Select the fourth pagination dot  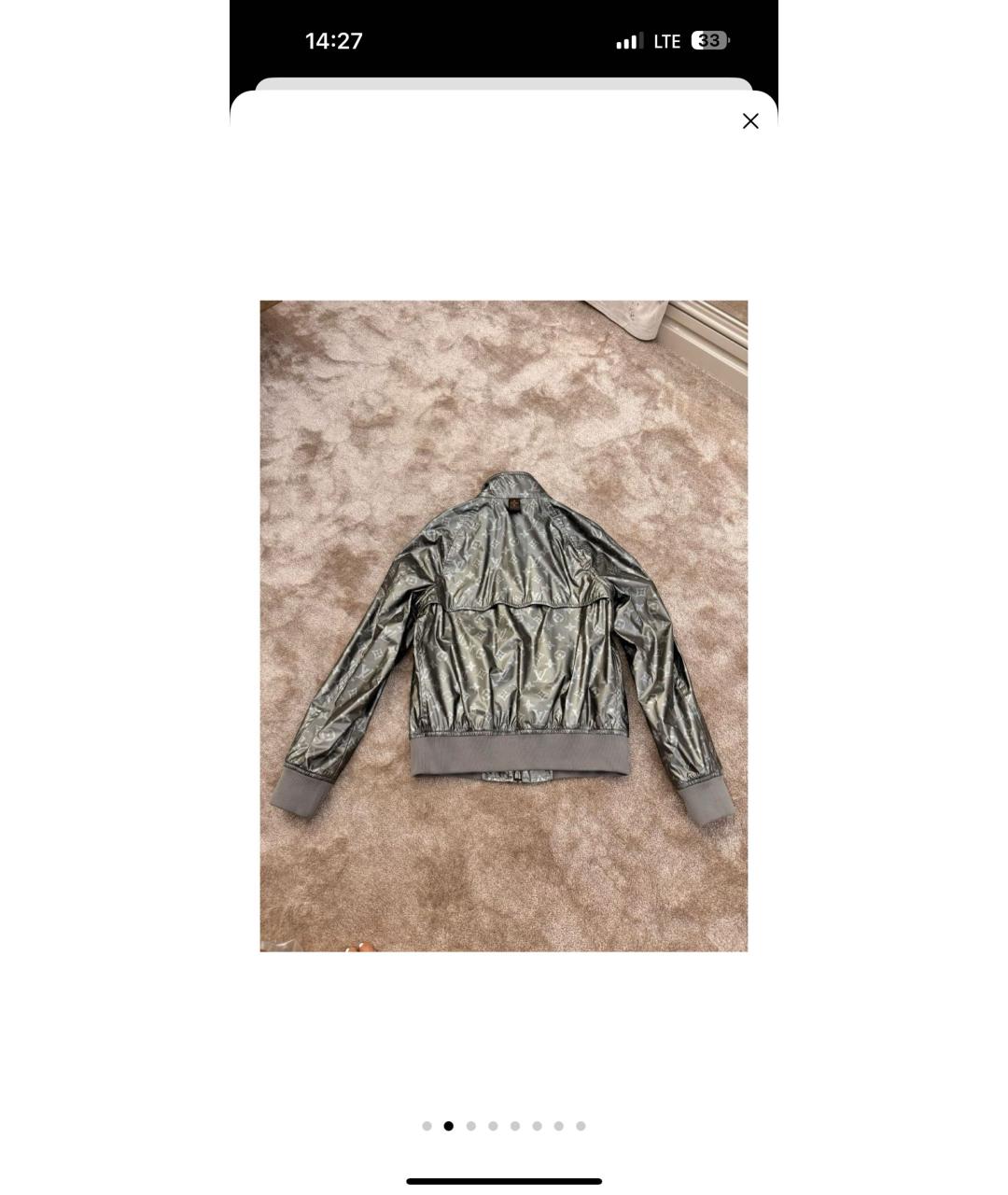[x=493, y=1126]
